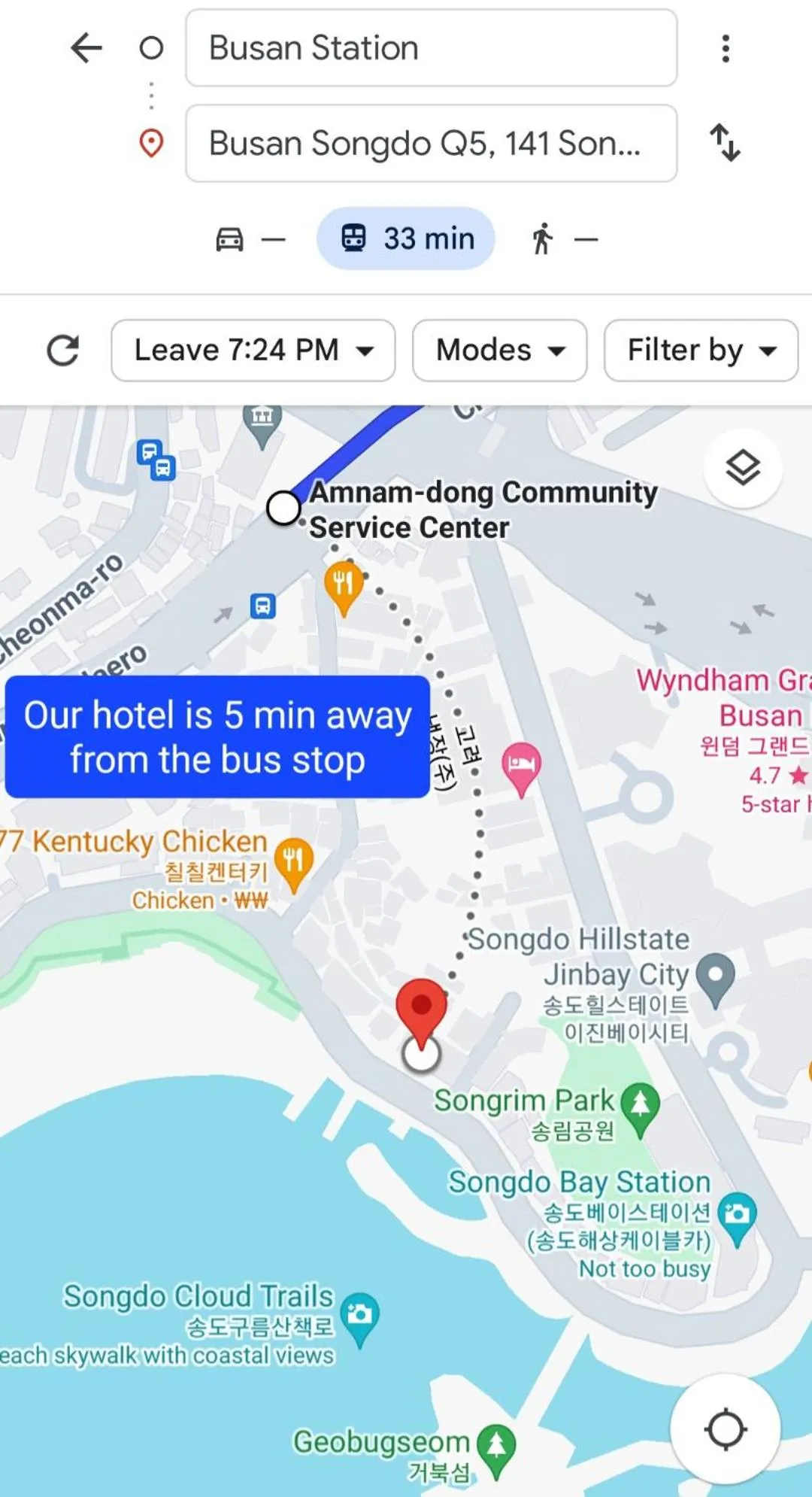Viewport: 812px width, 1497px height.
Task: Open the map layers button
Action: click(742, 468)
